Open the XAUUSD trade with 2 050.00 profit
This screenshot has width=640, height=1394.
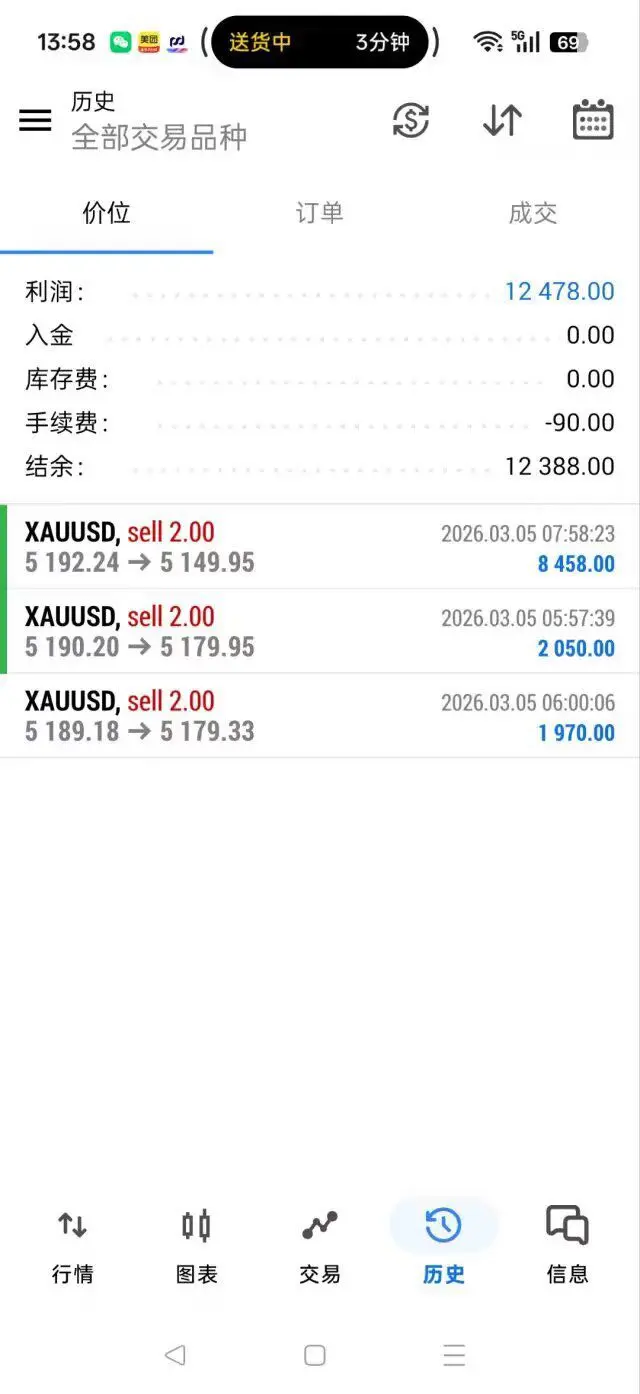[320, 631]
